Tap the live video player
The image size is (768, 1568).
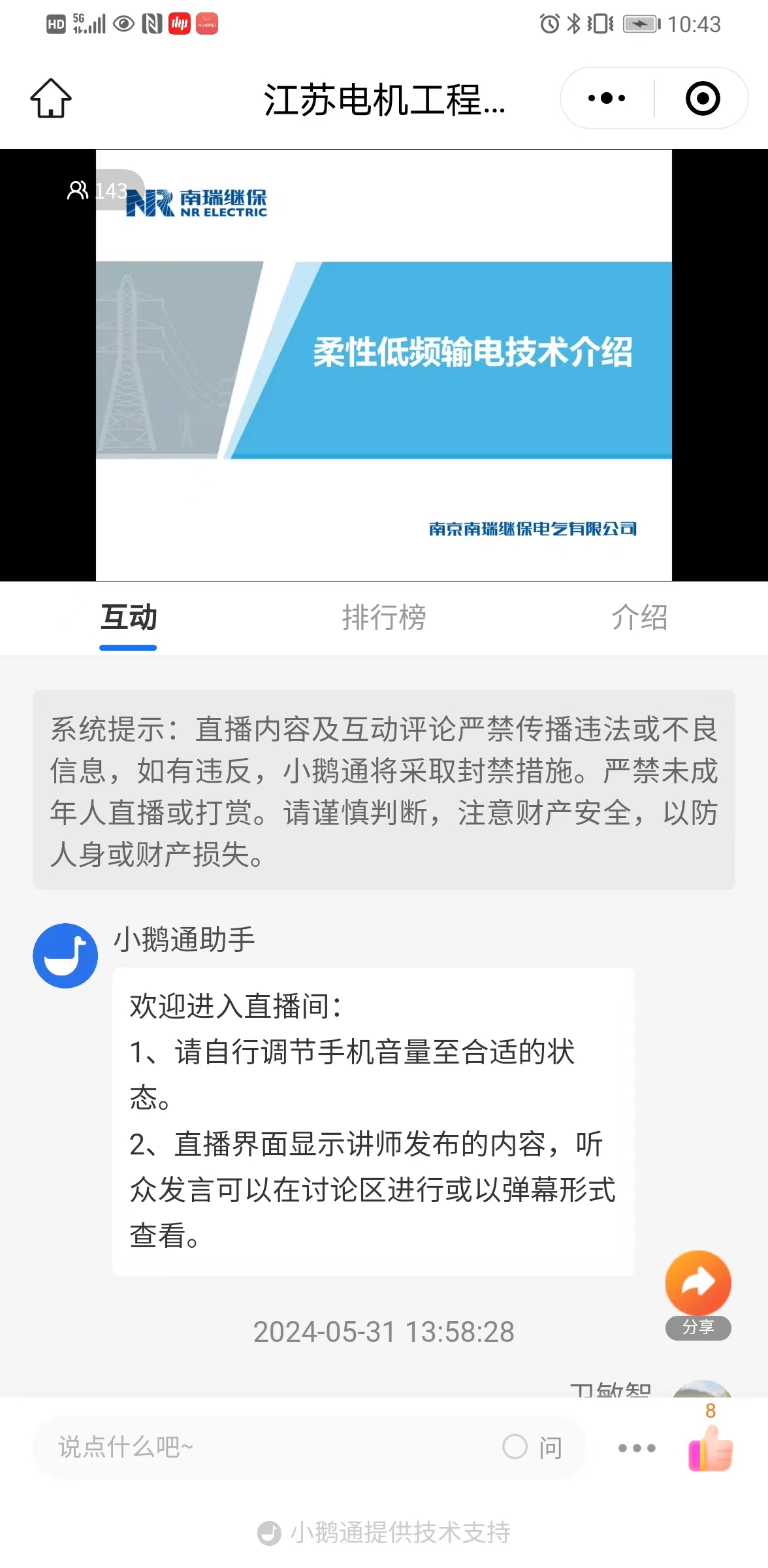(384, 365)
